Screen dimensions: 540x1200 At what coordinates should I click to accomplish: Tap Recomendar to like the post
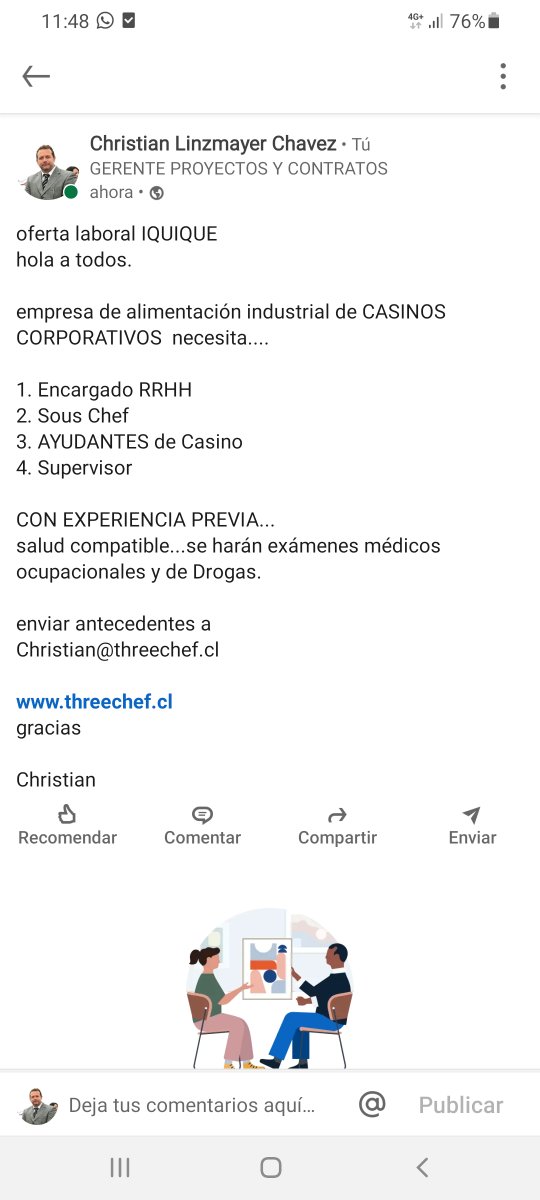[x=67, y=826]
